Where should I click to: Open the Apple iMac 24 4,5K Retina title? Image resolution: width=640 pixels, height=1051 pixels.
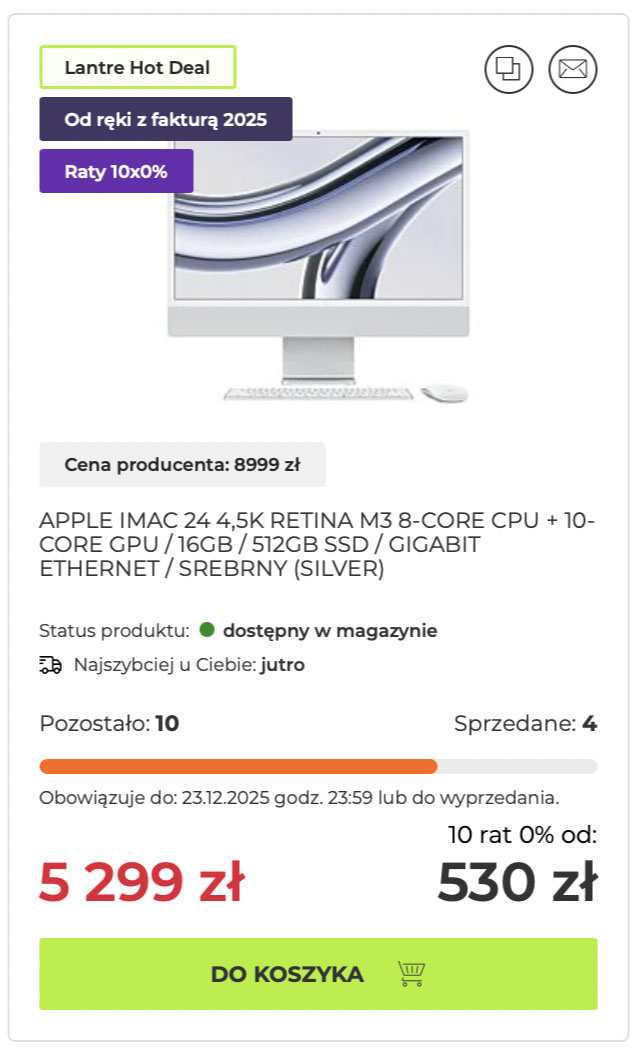pyautogui.click(x=318, y=545)
